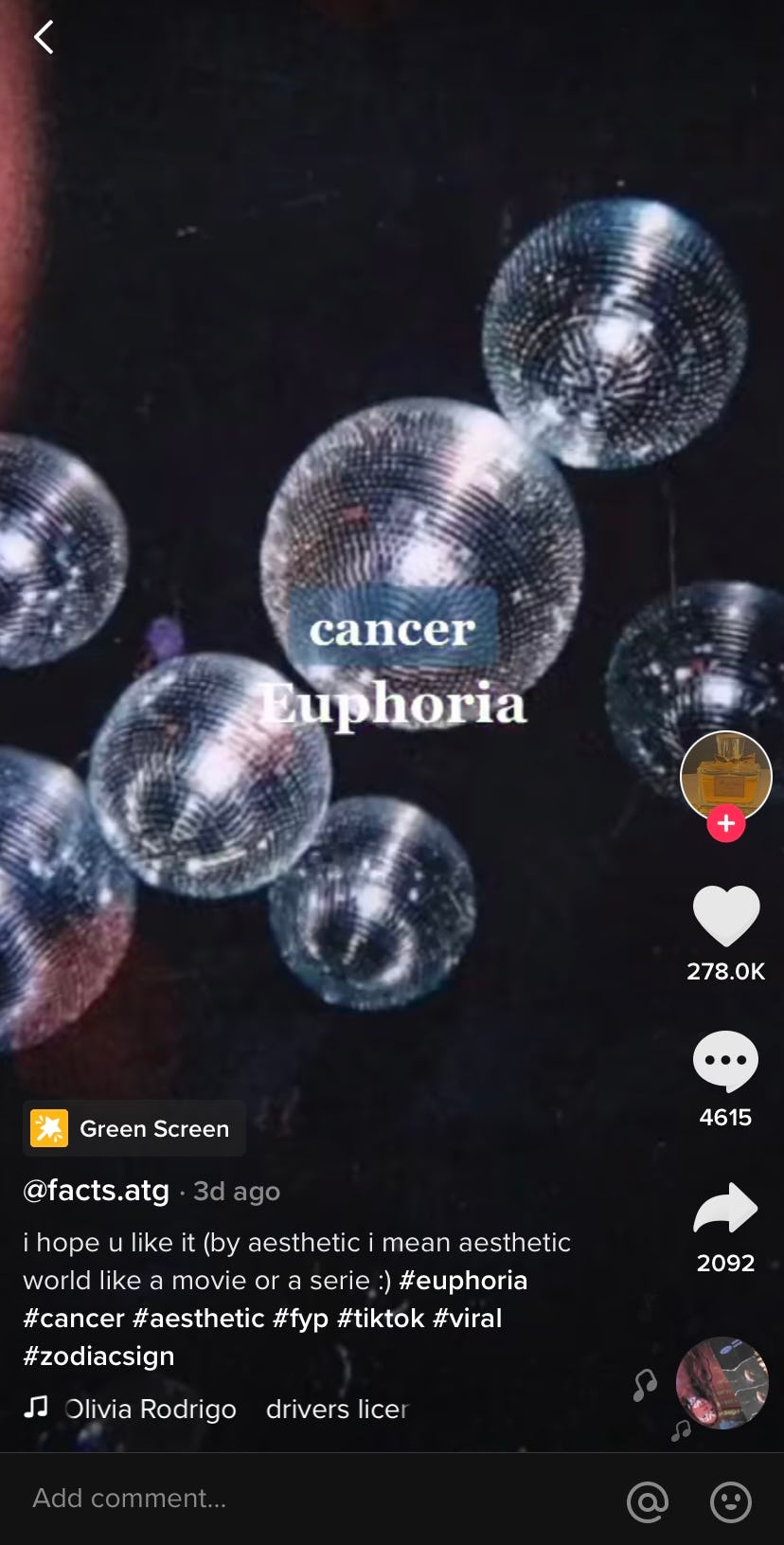Viewport: 784px width, 1545px height.
Task: Open the spinning sound disc
Action: (x=722, y=1383)
